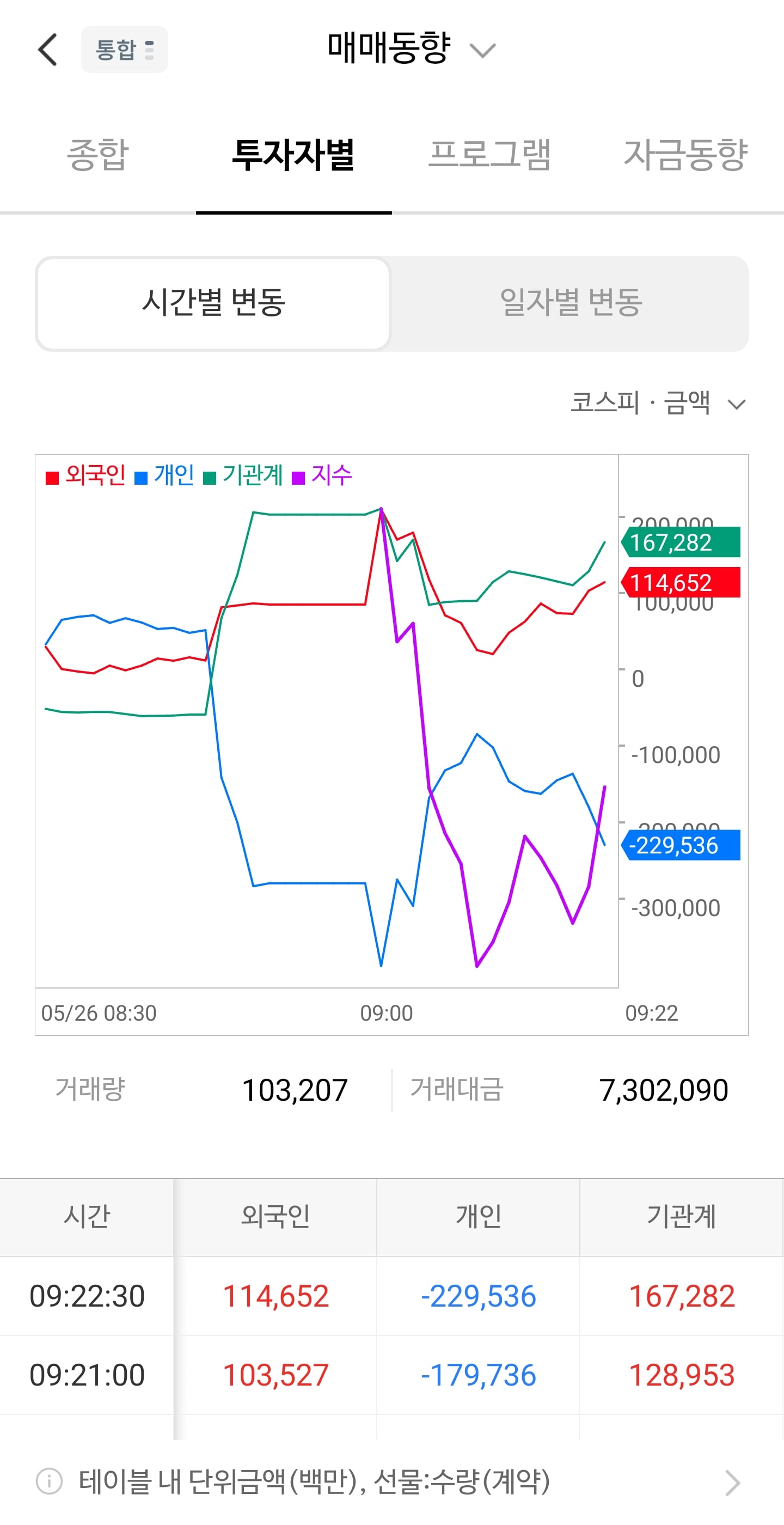Screen dimensions: 784x1525
Task: Select the 시간별 변동 segment
Action: tap(213, 303)
